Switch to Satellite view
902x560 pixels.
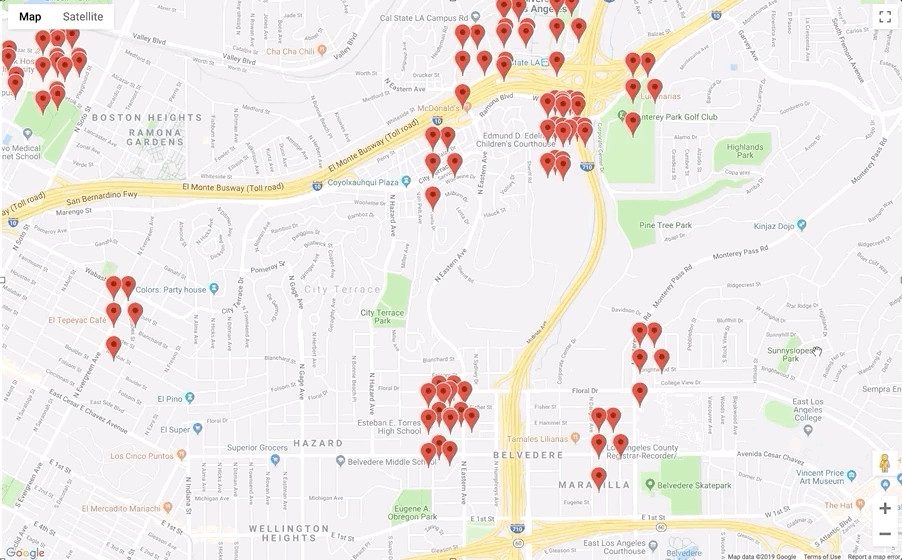pos(83,16)
